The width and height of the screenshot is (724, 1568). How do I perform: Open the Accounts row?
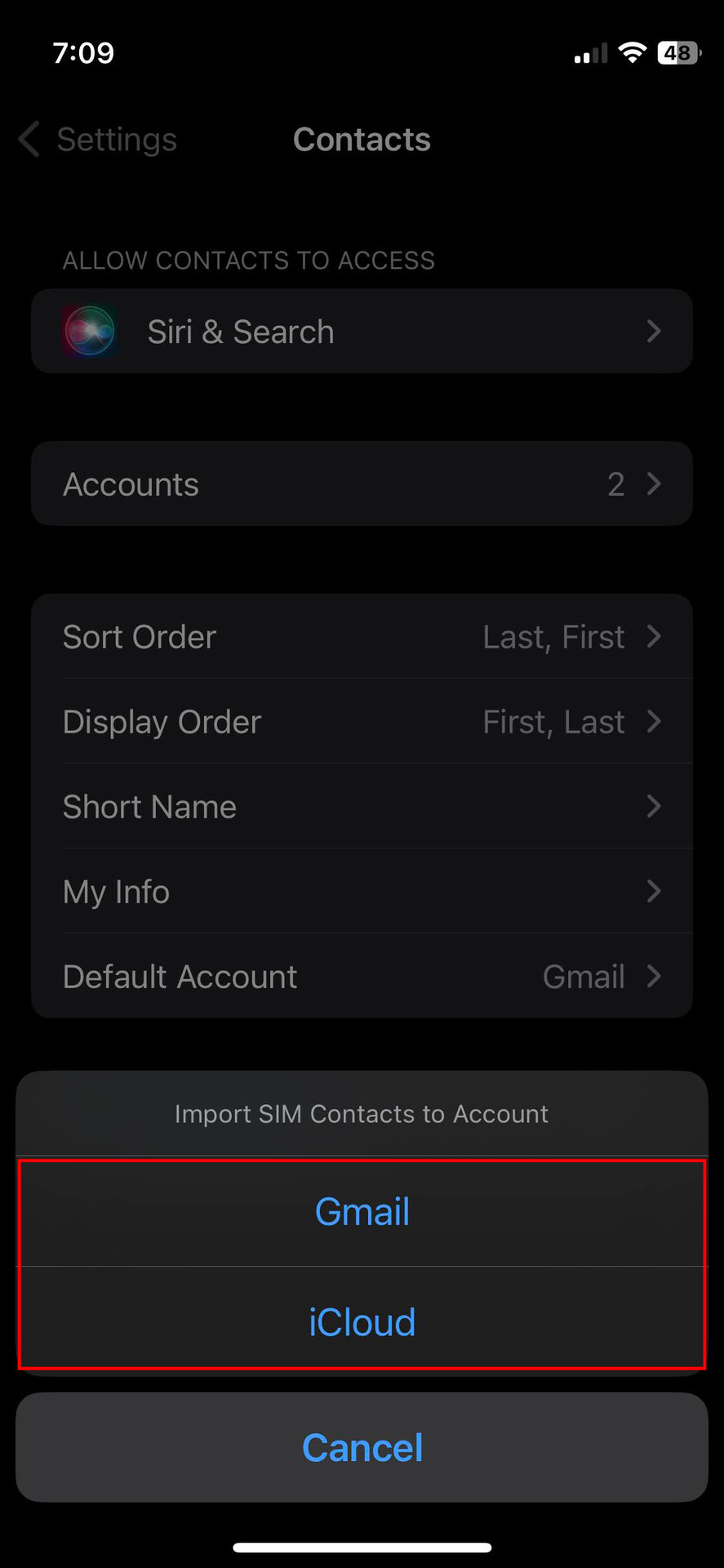pyautogui.click(x=362, y=484)
